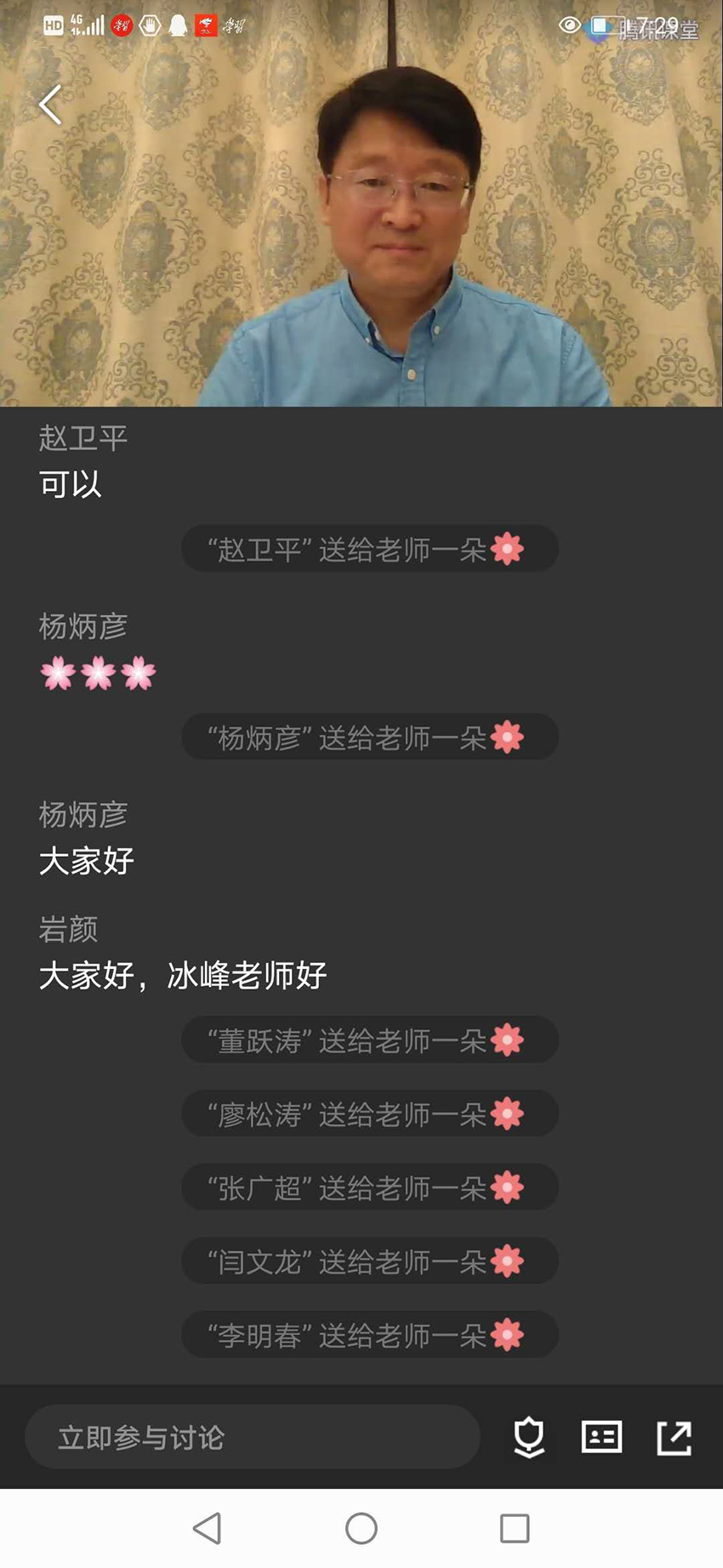Send a flower to the teacher
The image size is (723, 1568).
[x=529, y=1437]
